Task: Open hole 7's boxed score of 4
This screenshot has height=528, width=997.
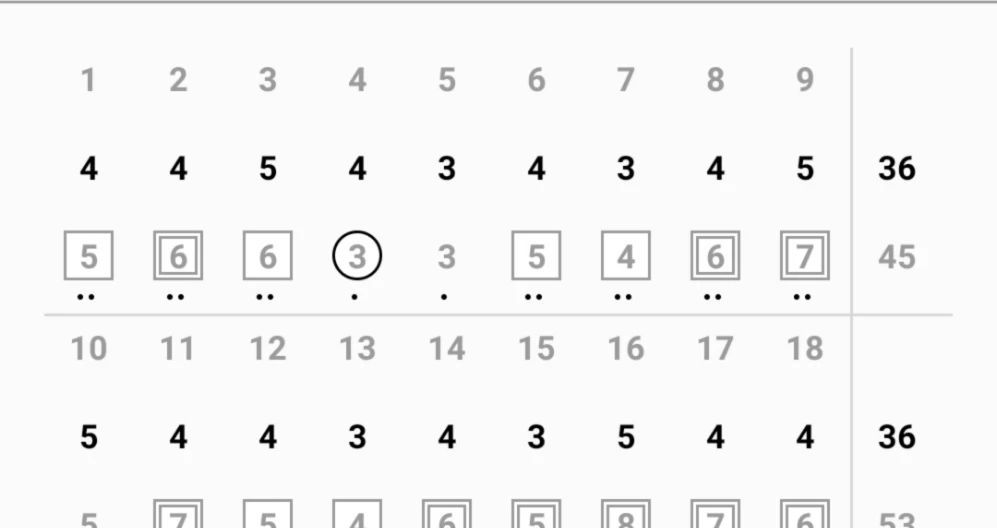Action: click(x=626, y=257)
